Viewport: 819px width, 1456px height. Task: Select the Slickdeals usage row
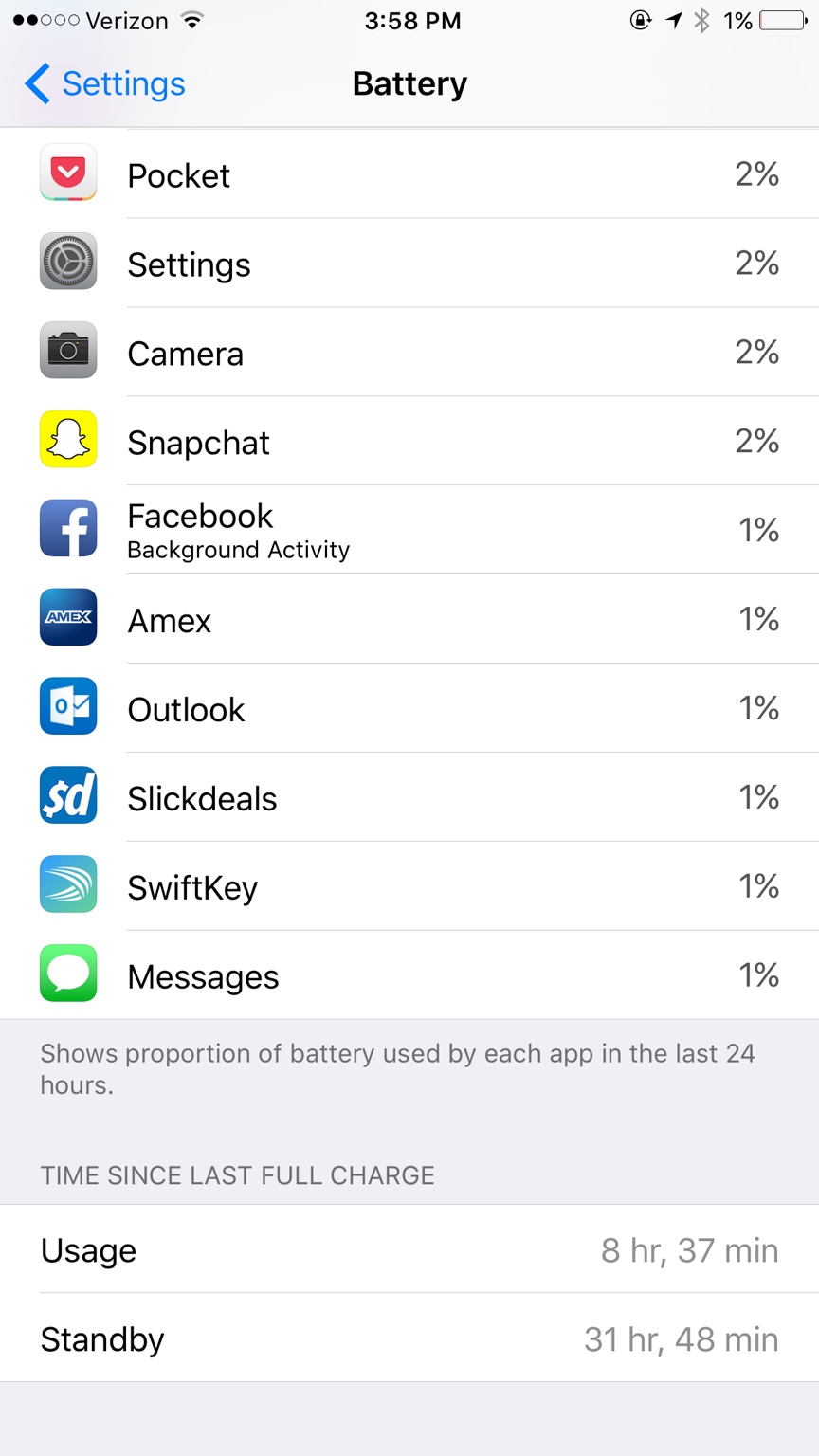tap(409, 798)
